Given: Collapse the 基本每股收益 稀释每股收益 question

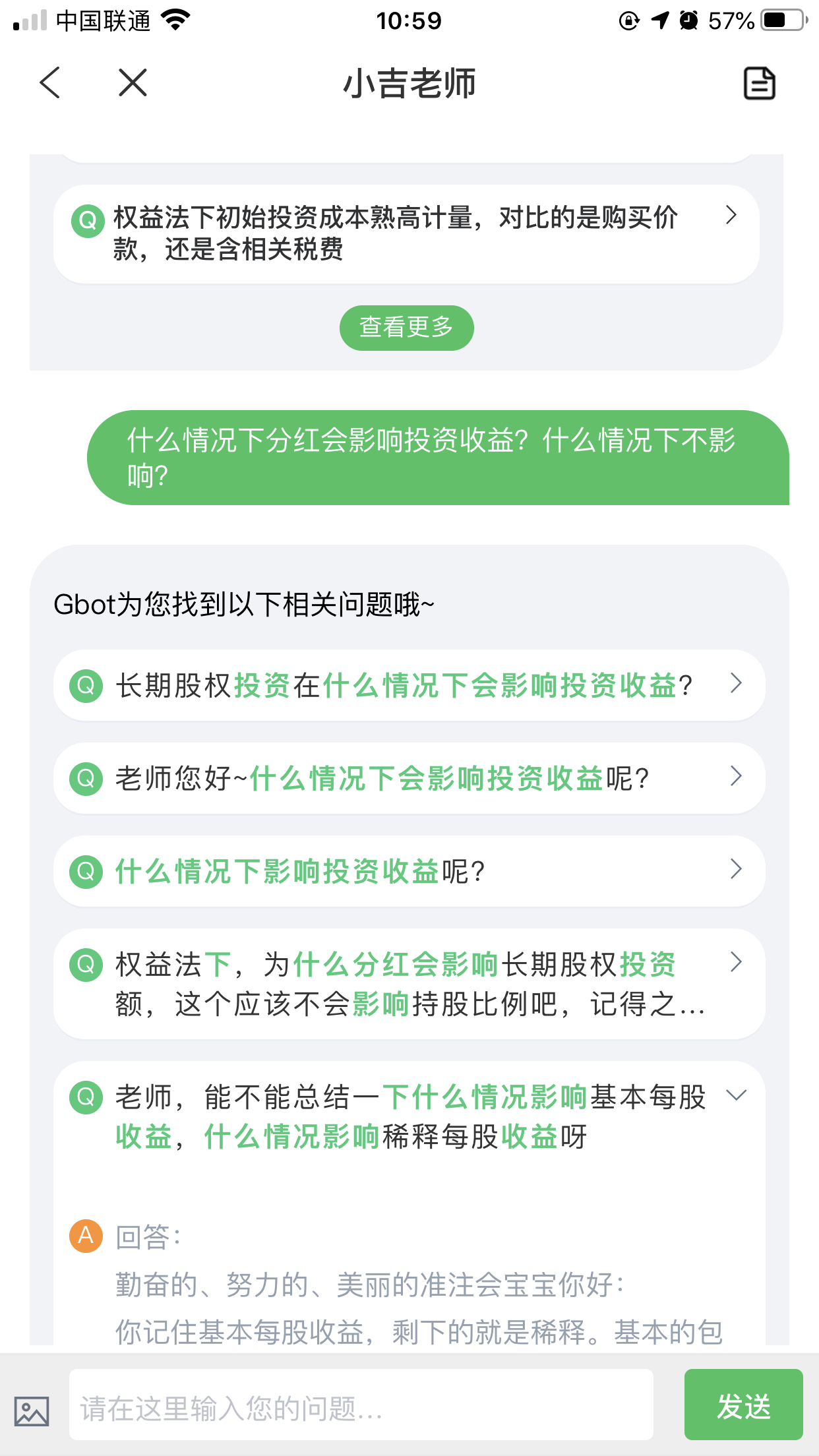Looking at the screenshot, I should 736,1096.
